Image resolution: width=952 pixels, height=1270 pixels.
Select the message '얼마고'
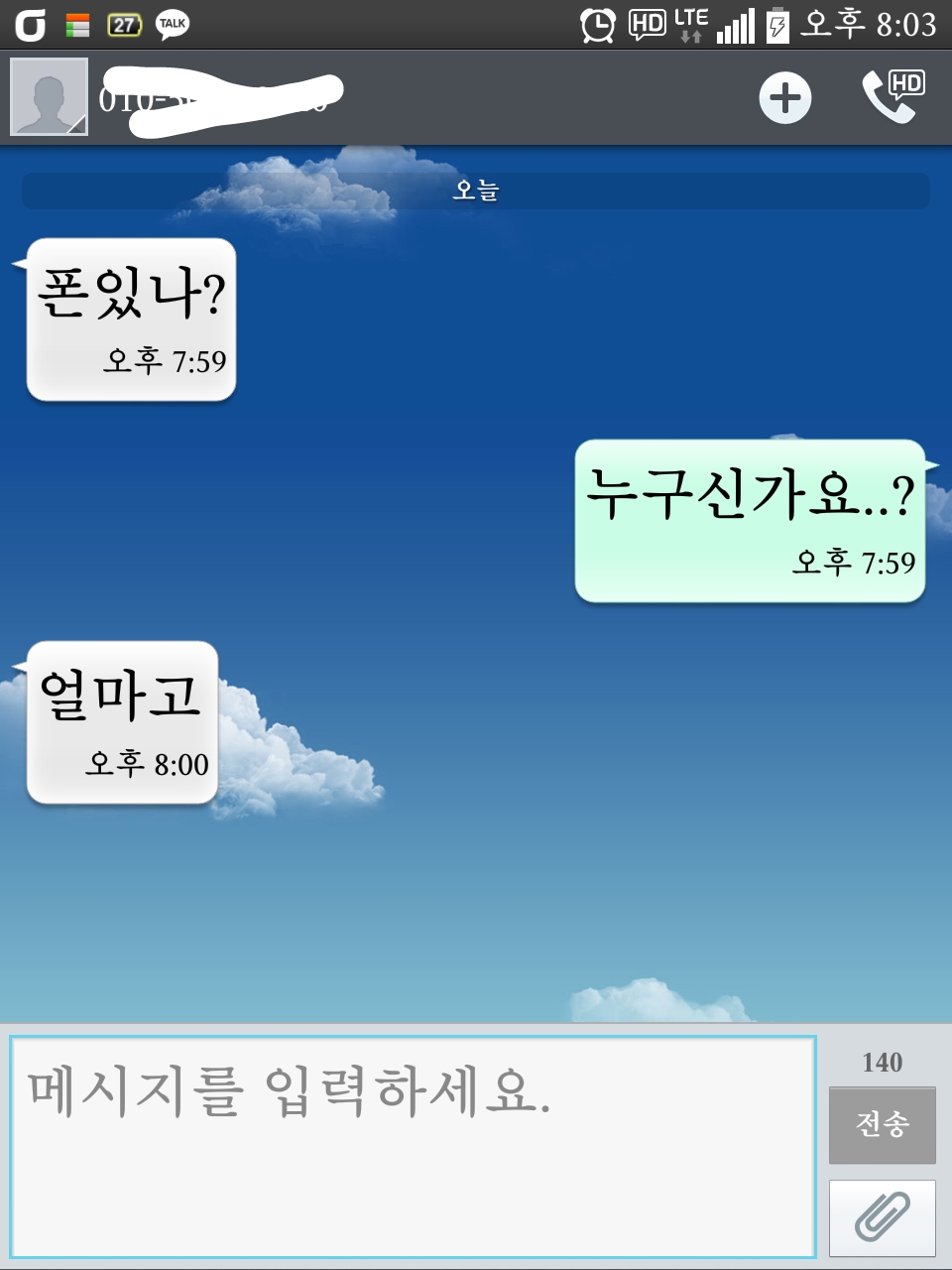[x=122, y=721]
